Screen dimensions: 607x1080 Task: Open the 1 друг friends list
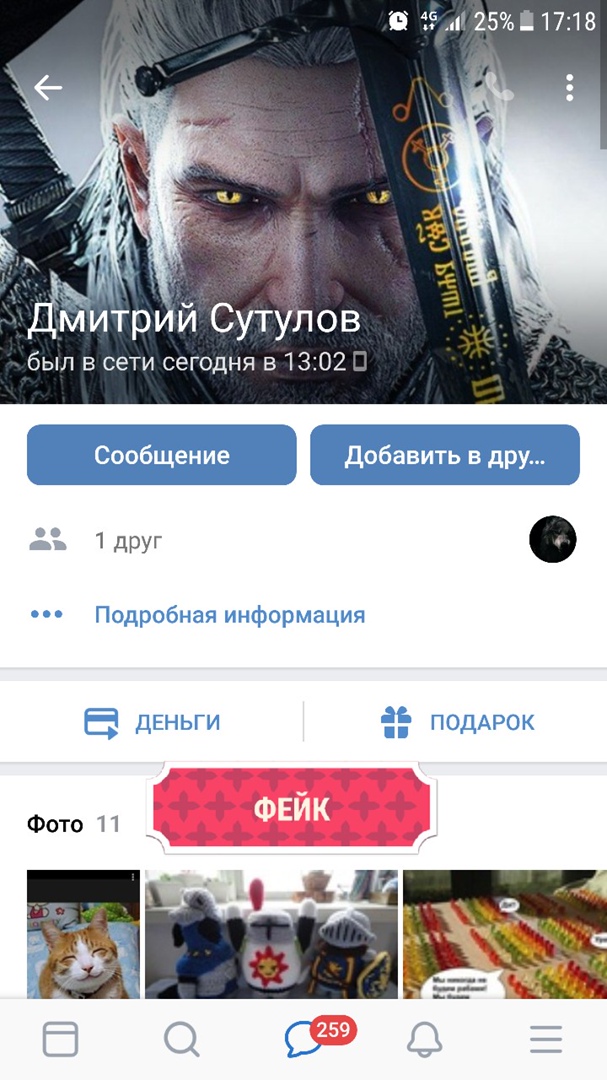128,541
